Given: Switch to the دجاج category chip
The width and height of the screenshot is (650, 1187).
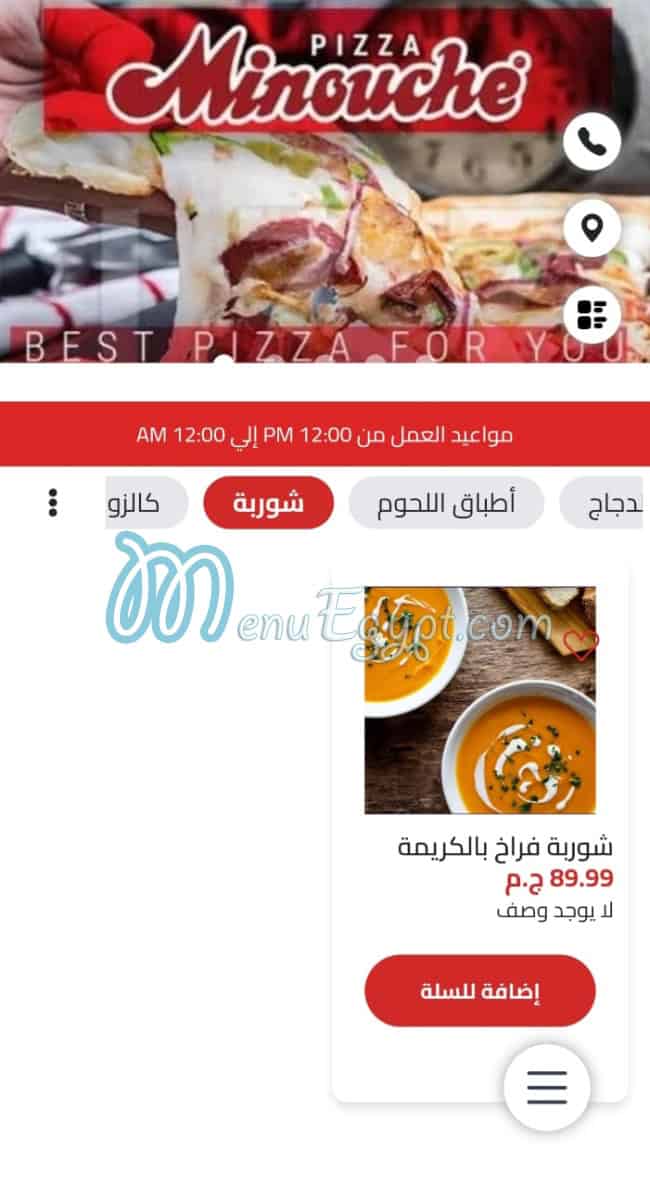Looking at the screenshot, I should click(605, 503).
